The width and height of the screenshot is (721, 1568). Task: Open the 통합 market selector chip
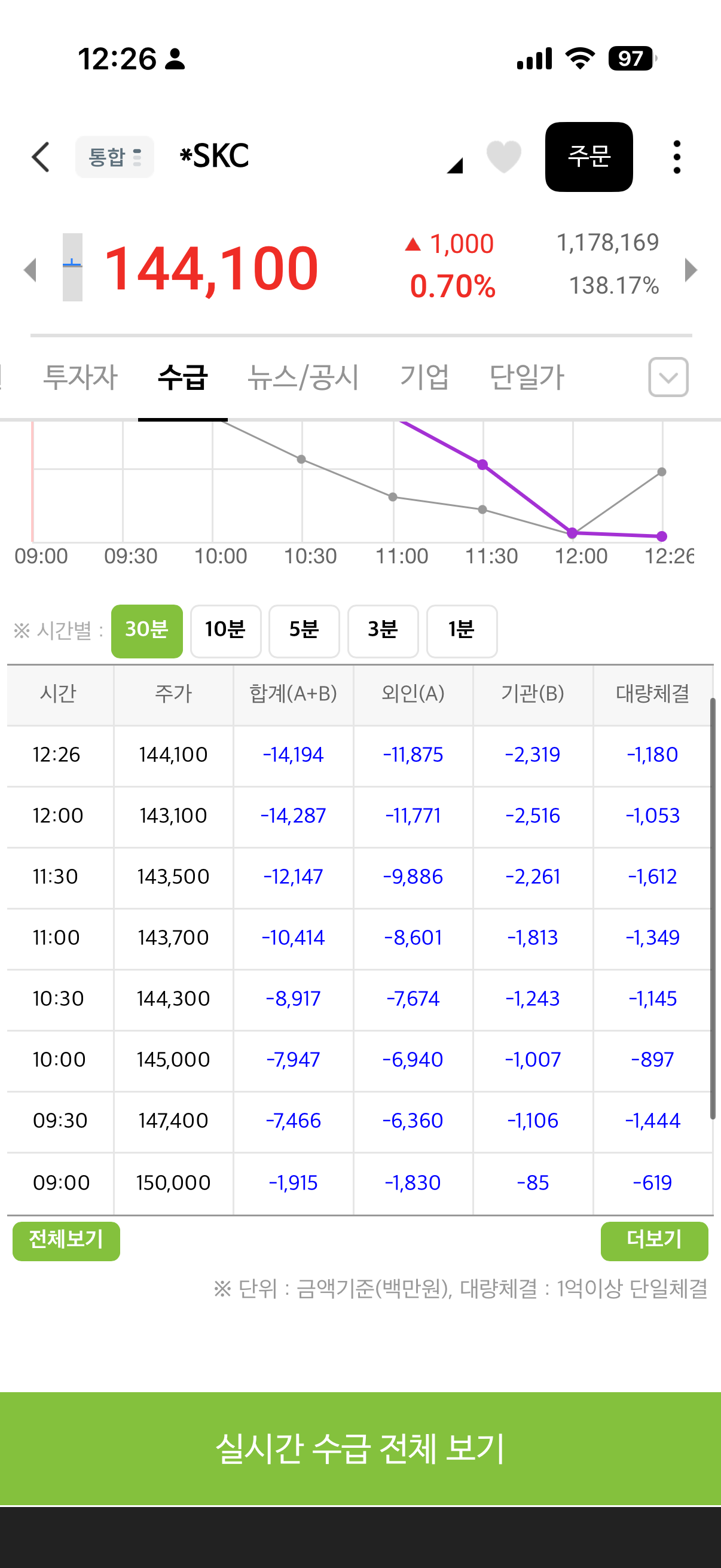click(x=114, y=157)
